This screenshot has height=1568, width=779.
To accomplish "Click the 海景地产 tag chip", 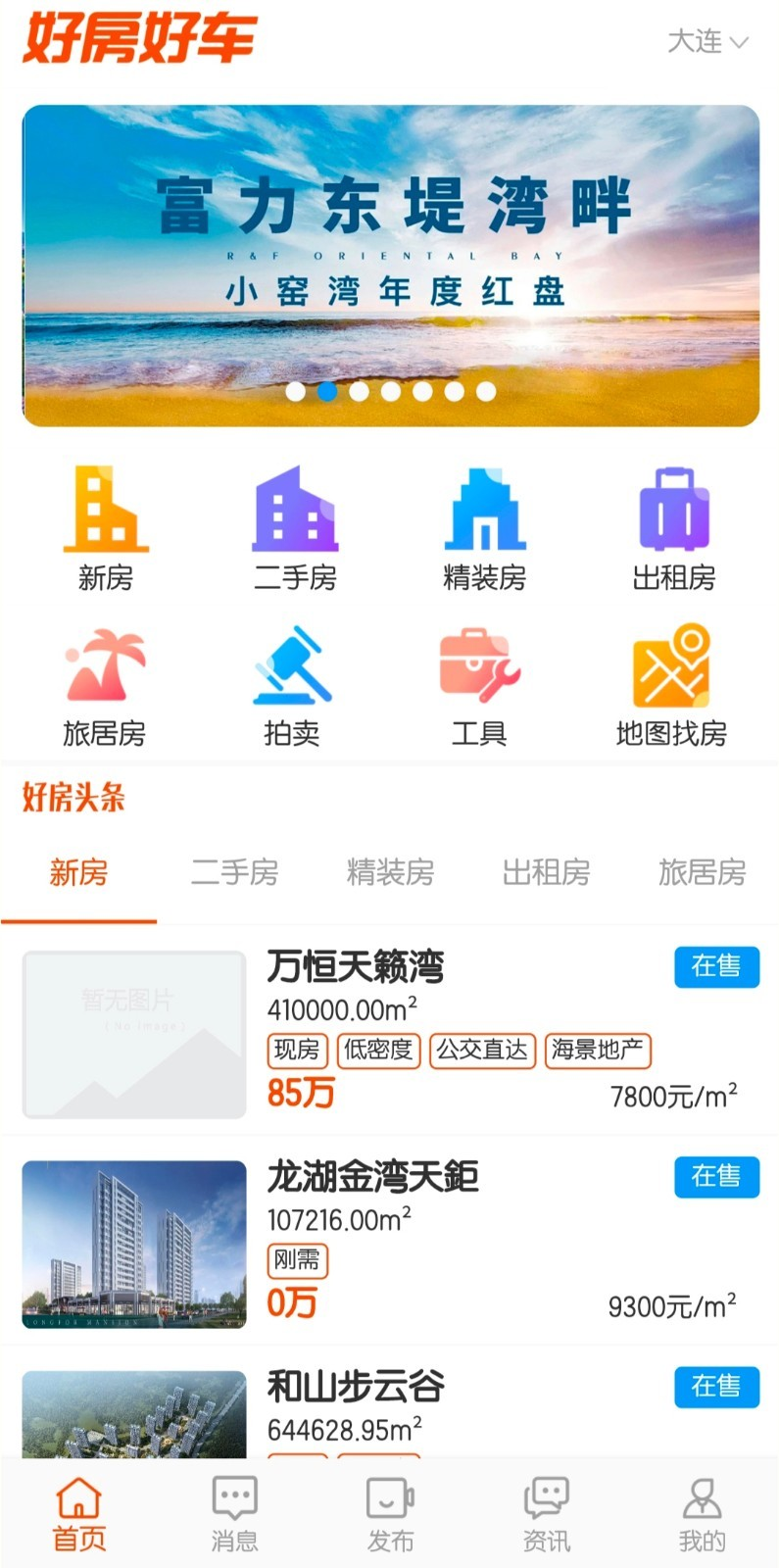I will click(x=598, y=1052).
